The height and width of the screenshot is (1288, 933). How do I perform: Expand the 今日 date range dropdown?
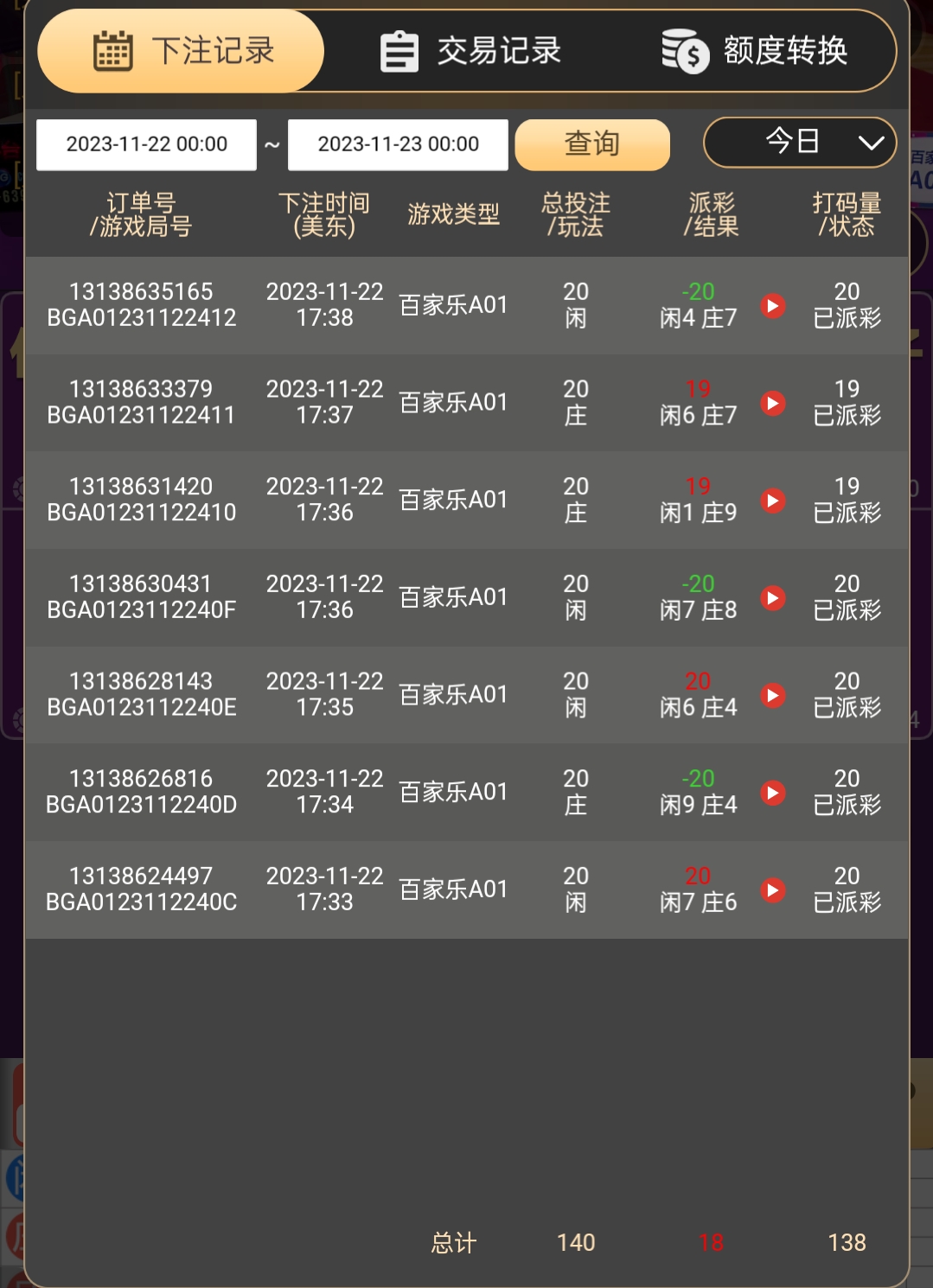[x=800, y=142]
